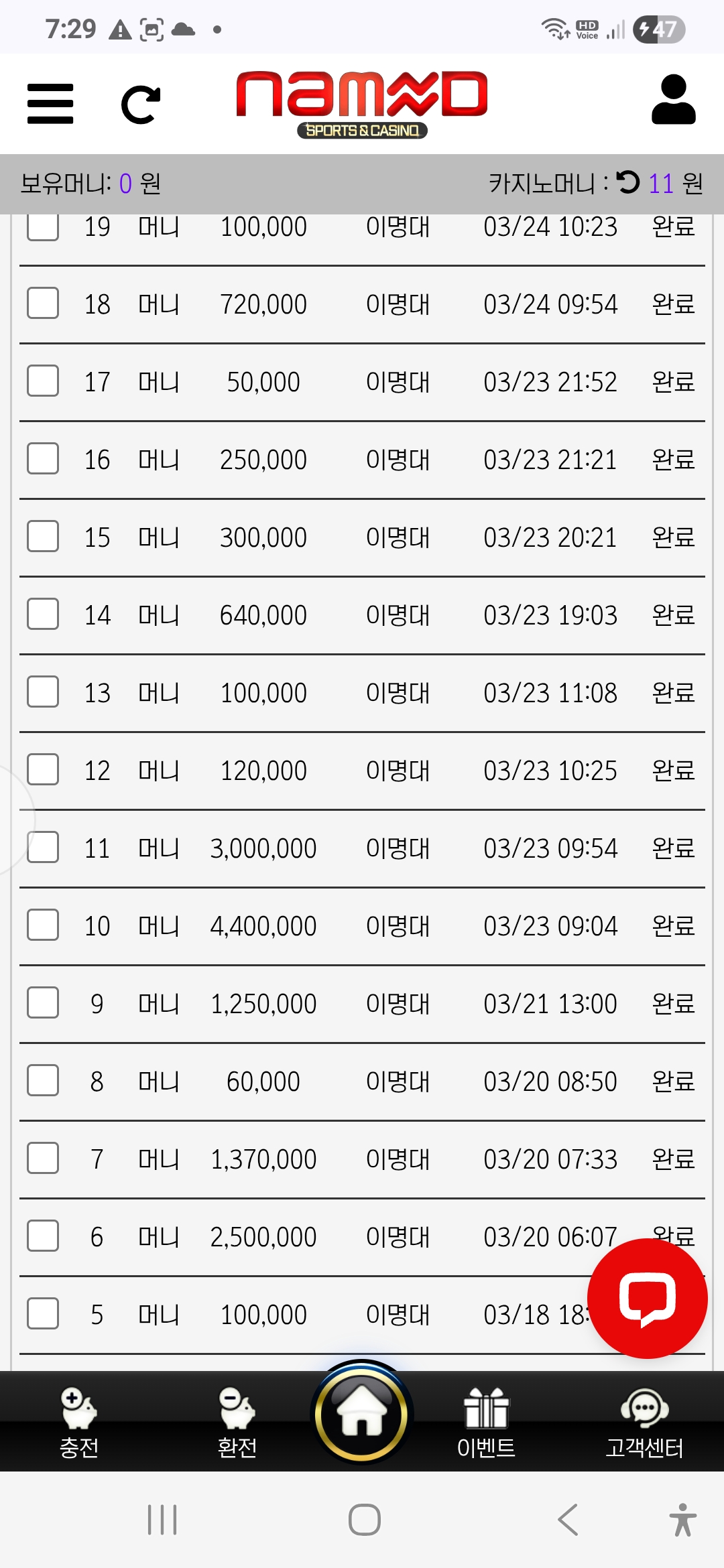Tick the checkbox for row 11
Viewport: 724px width, 1568px height.
tap(43, 848)
